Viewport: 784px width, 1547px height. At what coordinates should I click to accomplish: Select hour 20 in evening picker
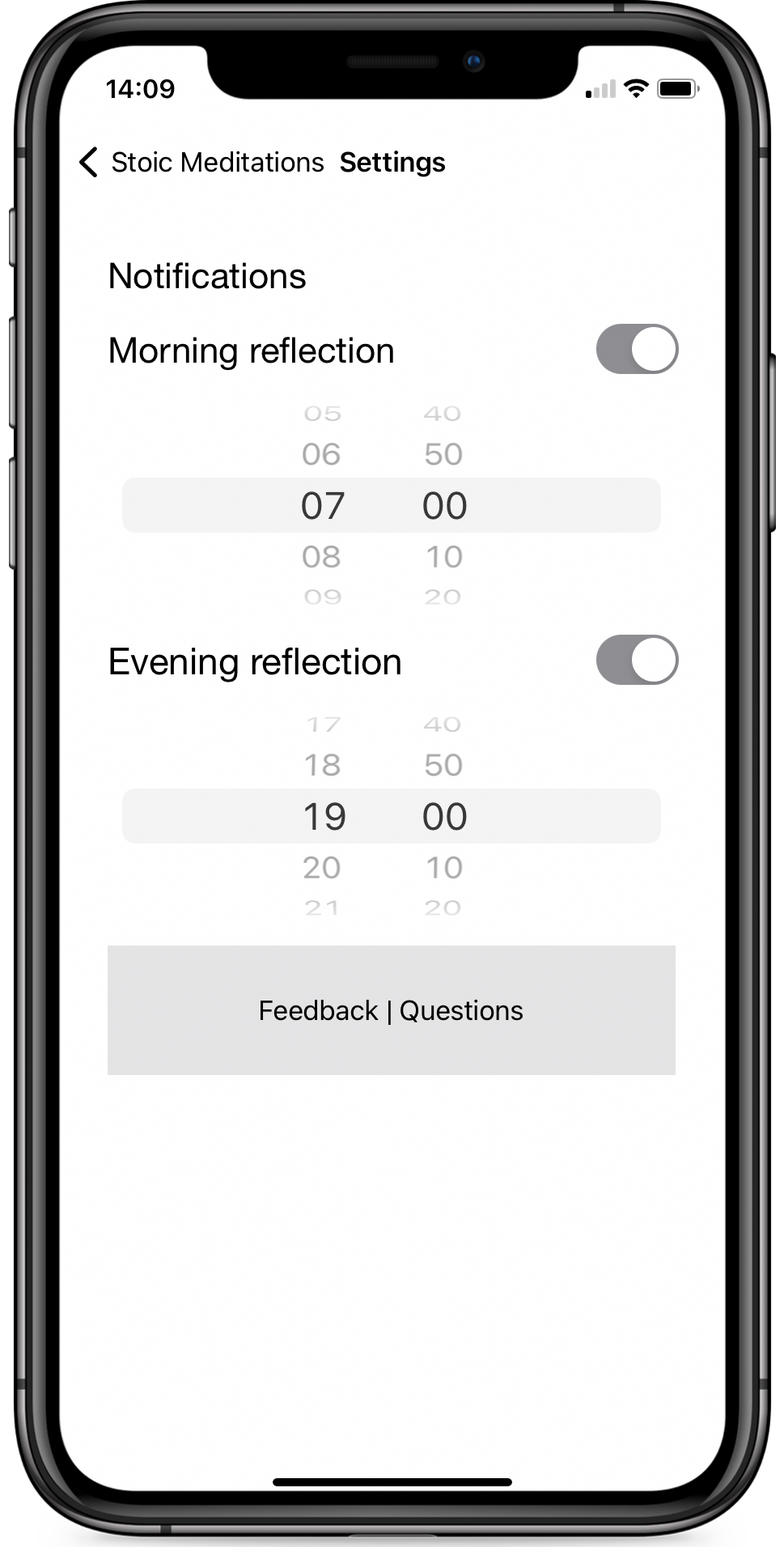[322, 868]
